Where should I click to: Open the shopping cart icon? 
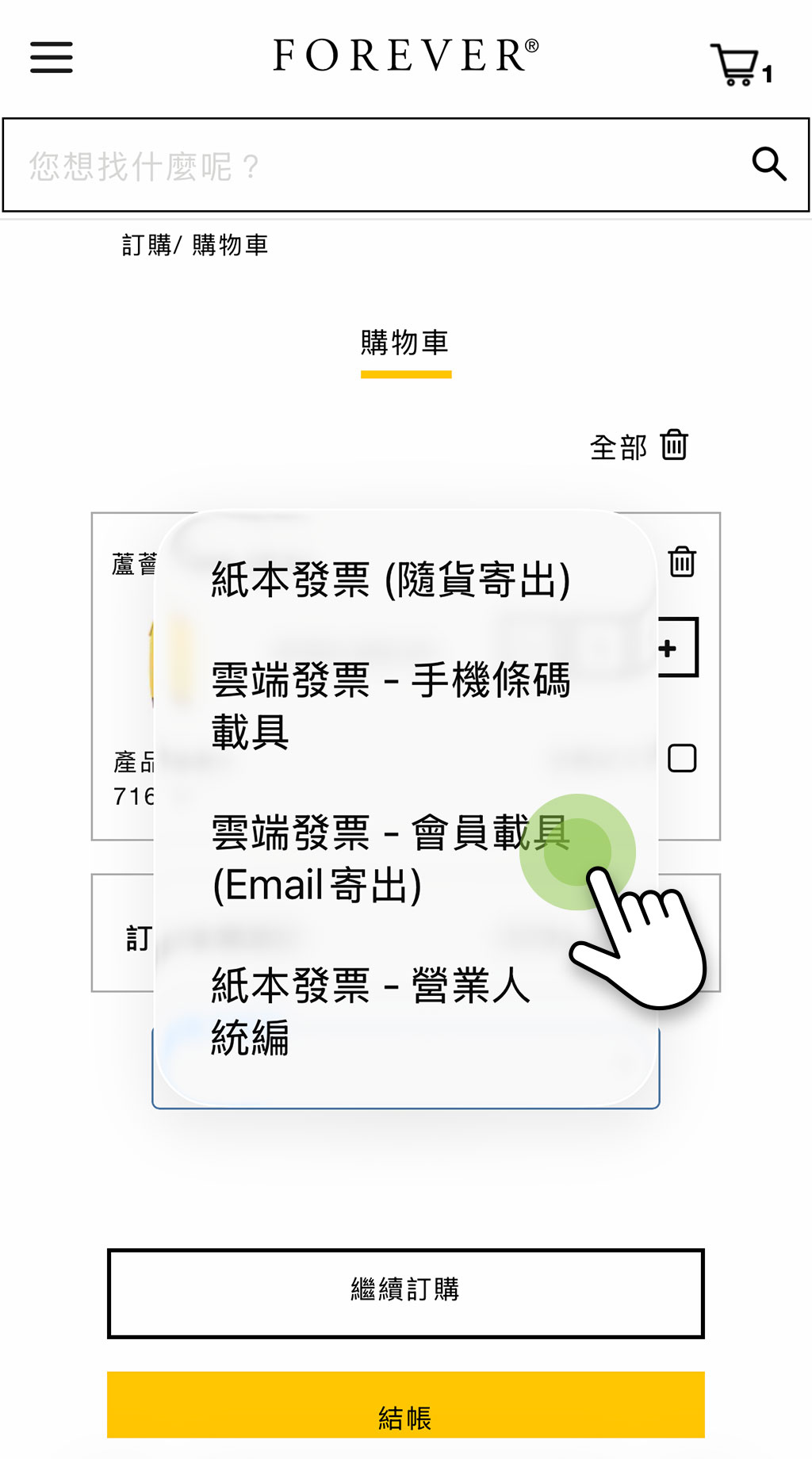(737, 65)
